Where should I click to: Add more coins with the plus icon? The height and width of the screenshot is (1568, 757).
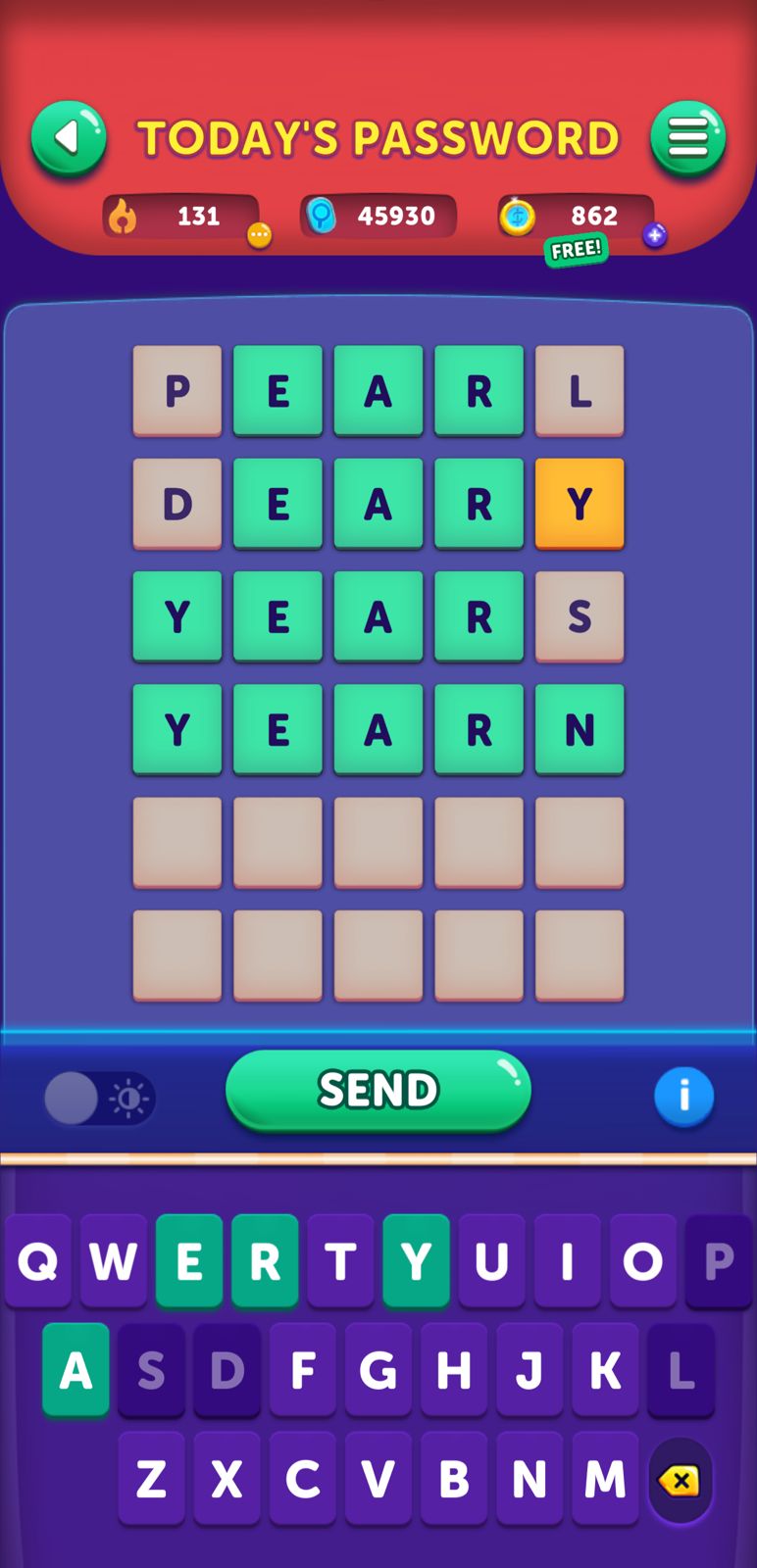tap(655, 235)
